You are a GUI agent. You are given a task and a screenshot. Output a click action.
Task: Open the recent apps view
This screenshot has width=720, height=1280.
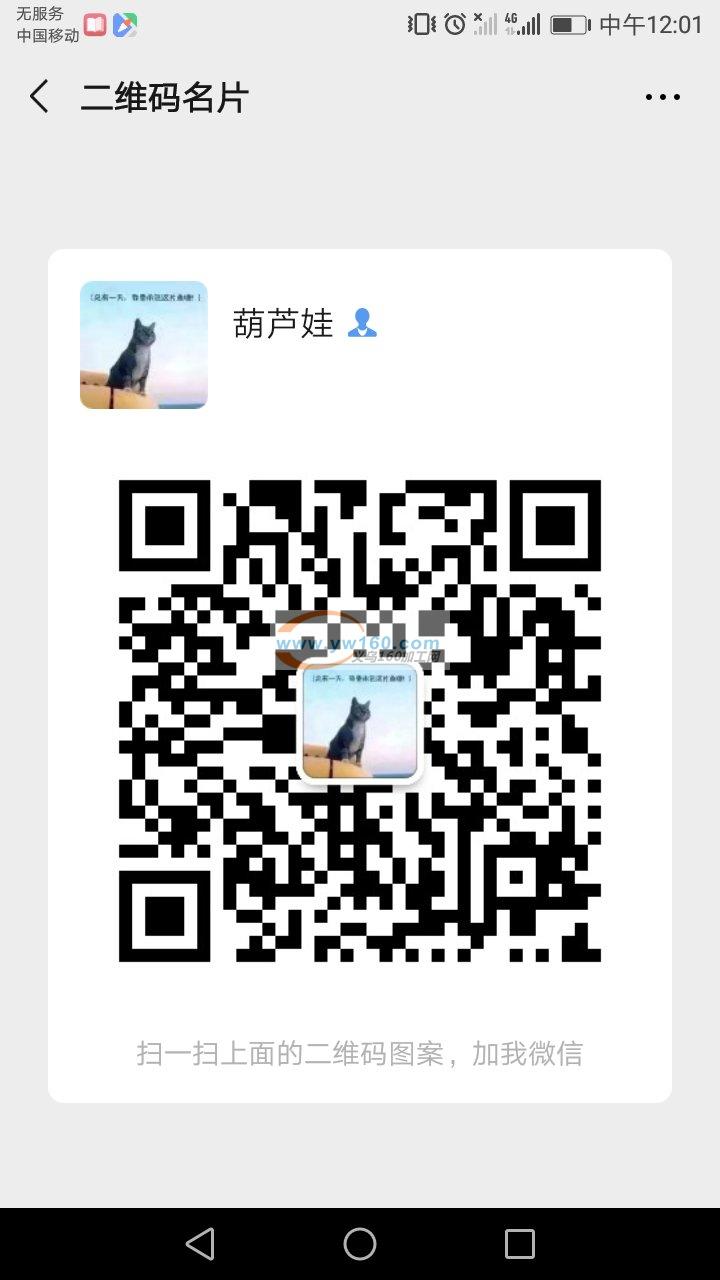coord(519,1243)
